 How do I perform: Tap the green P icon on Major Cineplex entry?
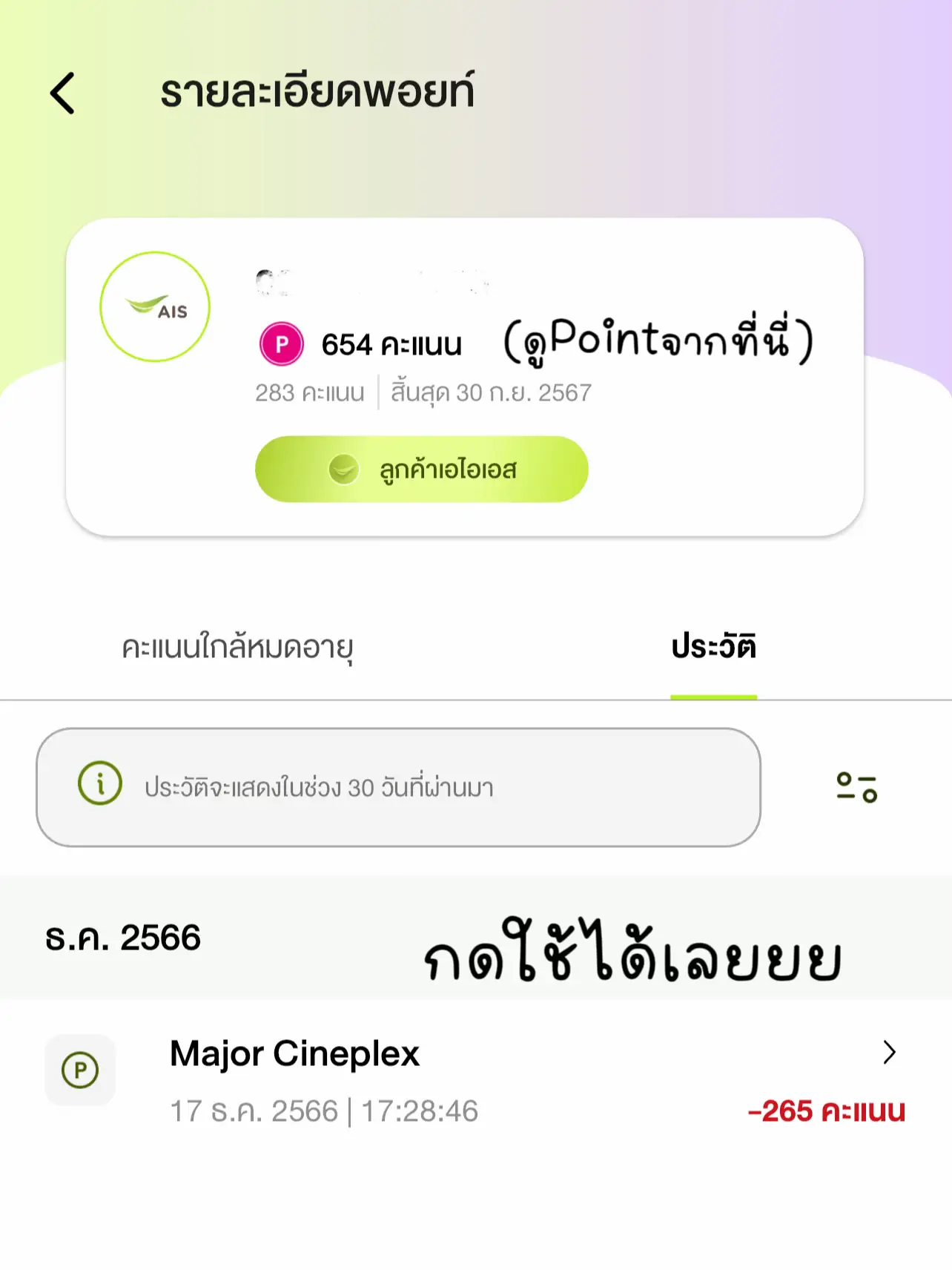(80, 1070)
